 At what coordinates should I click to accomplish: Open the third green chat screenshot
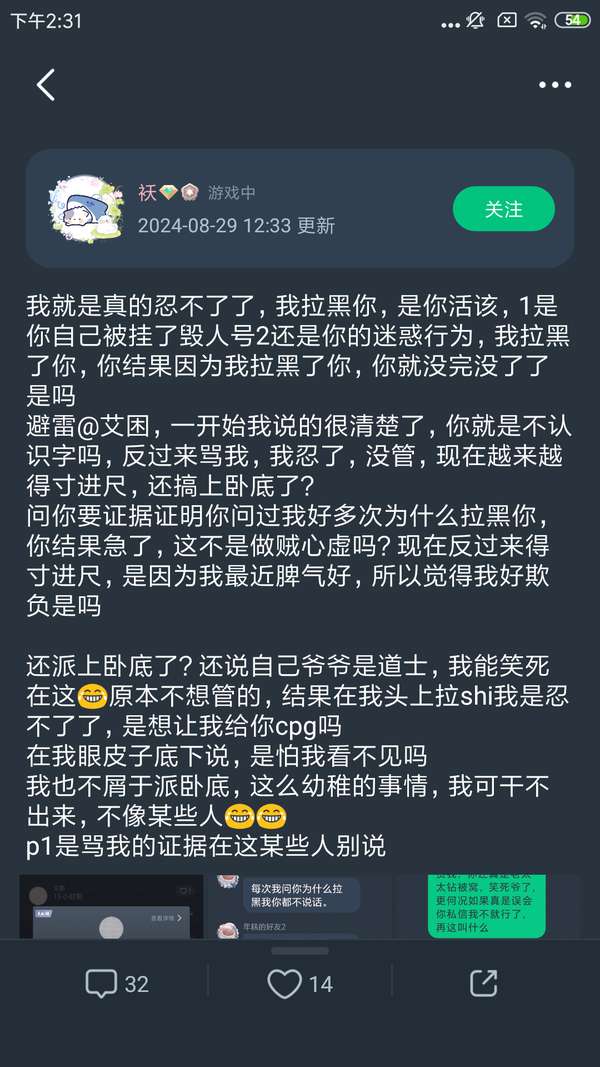487,906
